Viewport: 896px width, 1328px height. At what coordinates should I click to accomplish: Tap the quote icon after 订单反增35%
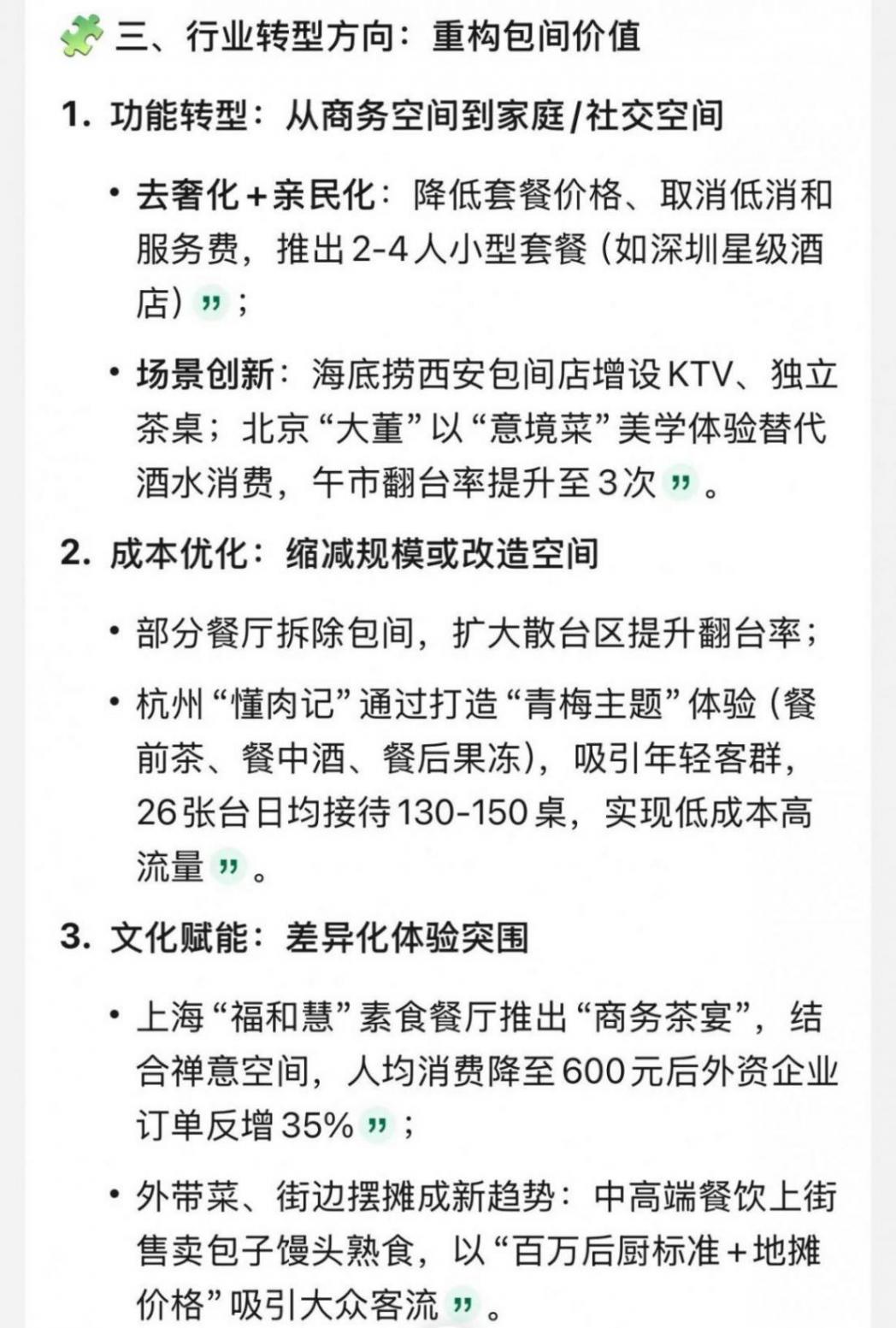(x=377, y=1125)
